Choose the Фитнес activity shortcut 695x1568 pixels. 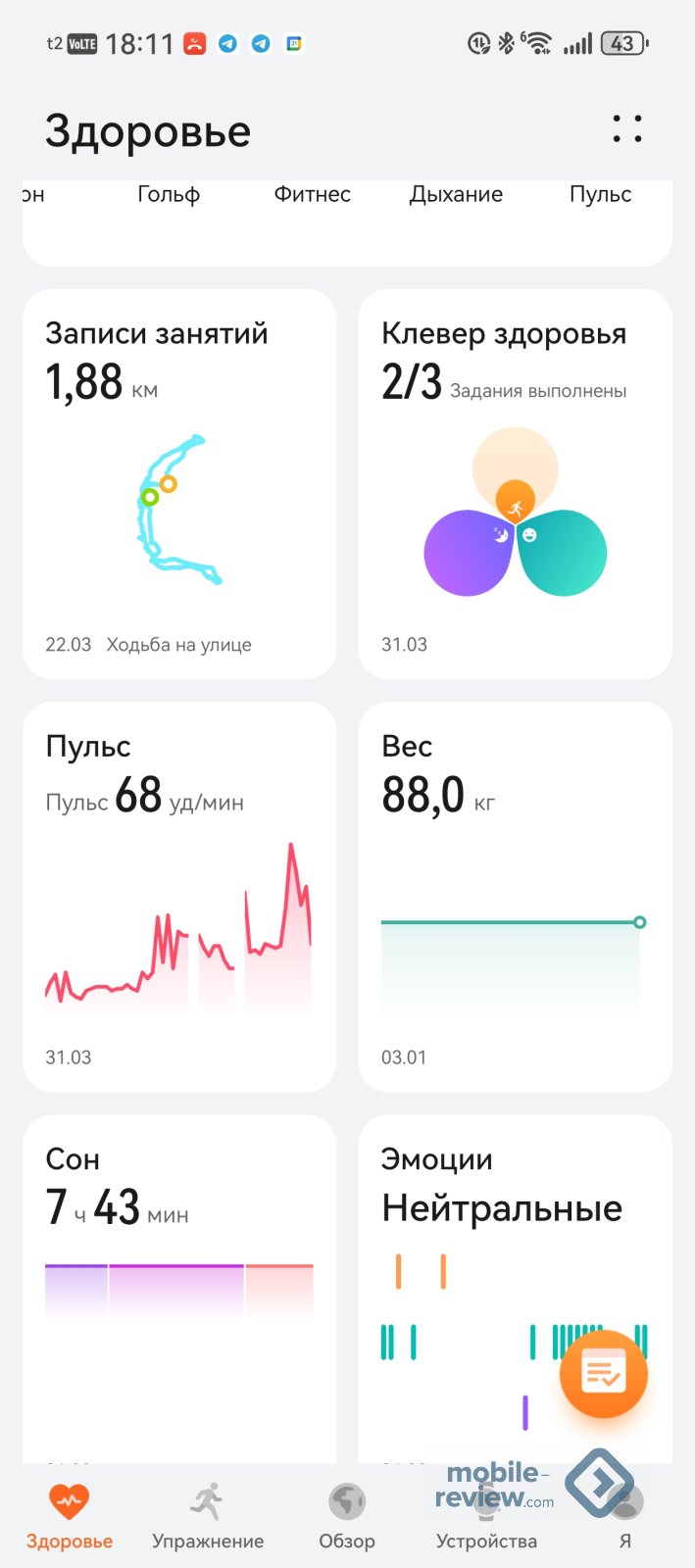(312, 195)
